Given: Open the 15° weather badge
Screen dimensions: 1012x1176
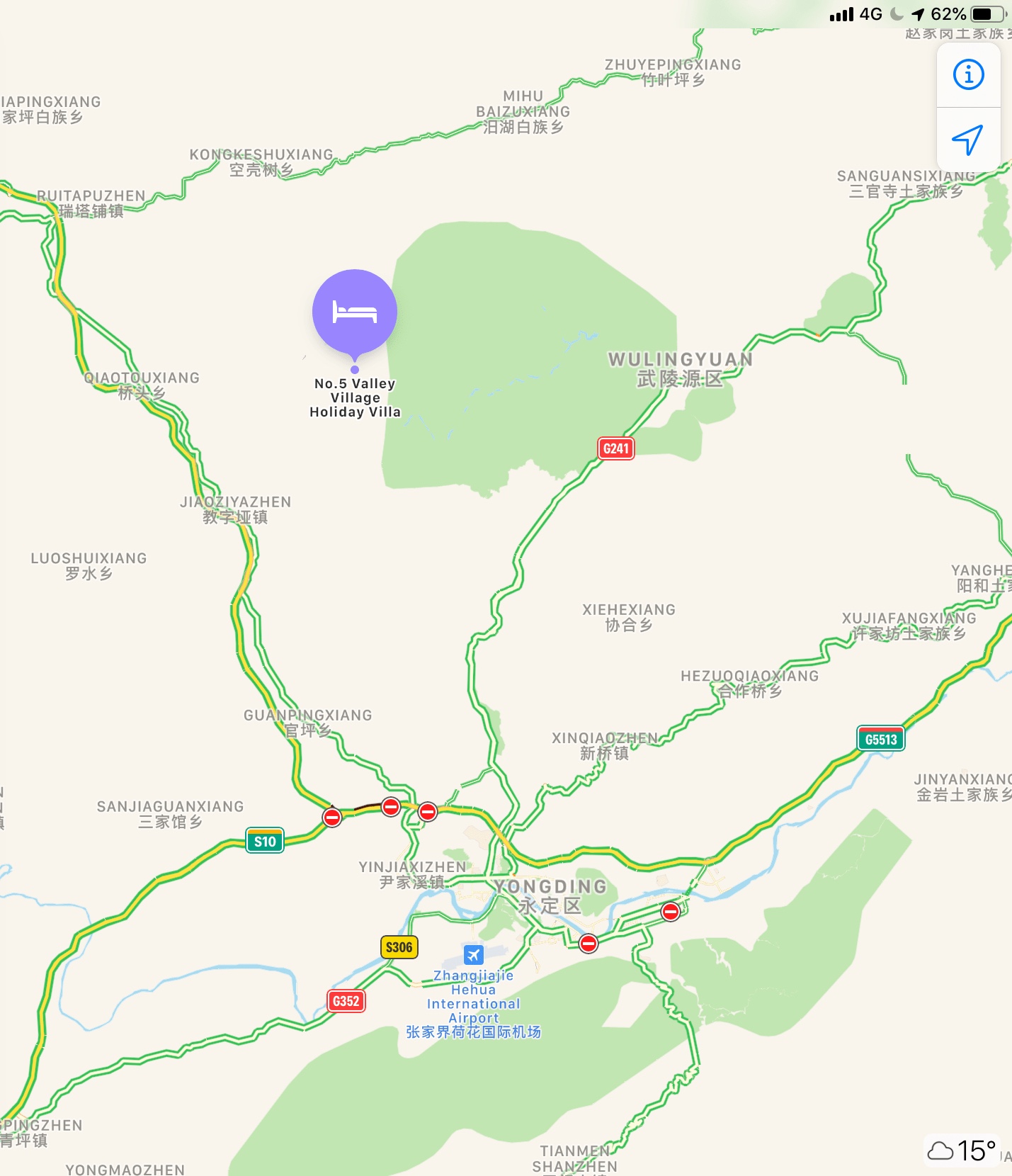Looking at the screenshot, I should tap(962, 1150).
